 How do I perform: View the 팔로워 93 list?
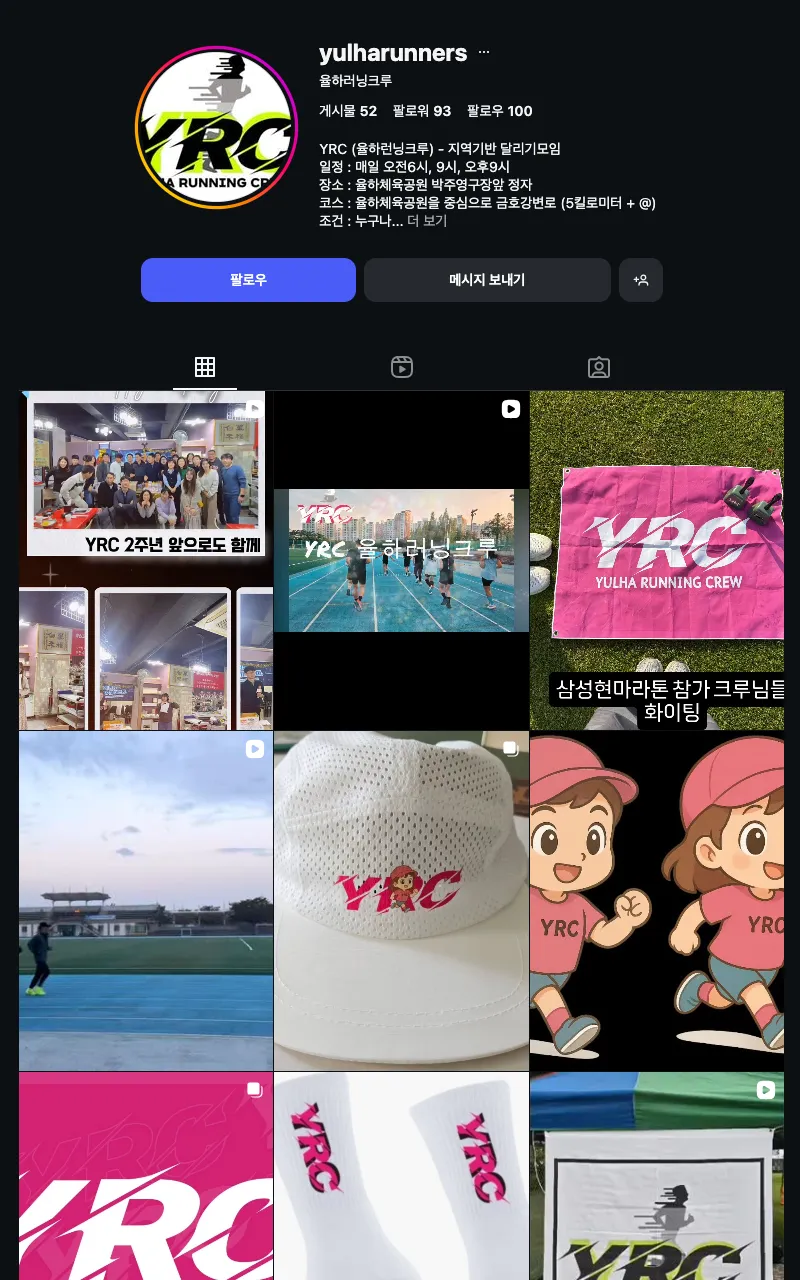tap(421, 111)
